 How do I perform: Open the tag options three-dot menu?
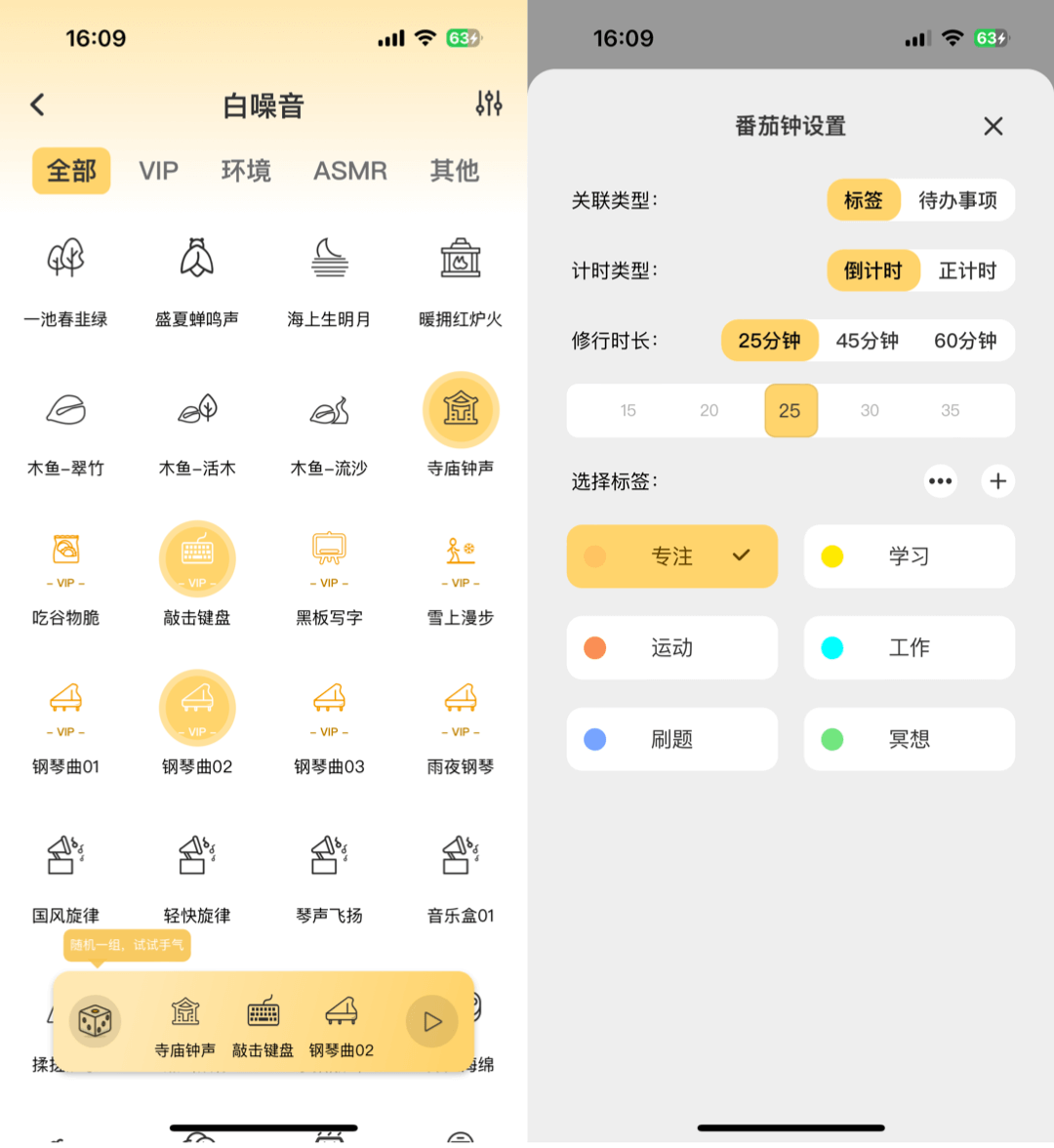(x=940, y=481)
